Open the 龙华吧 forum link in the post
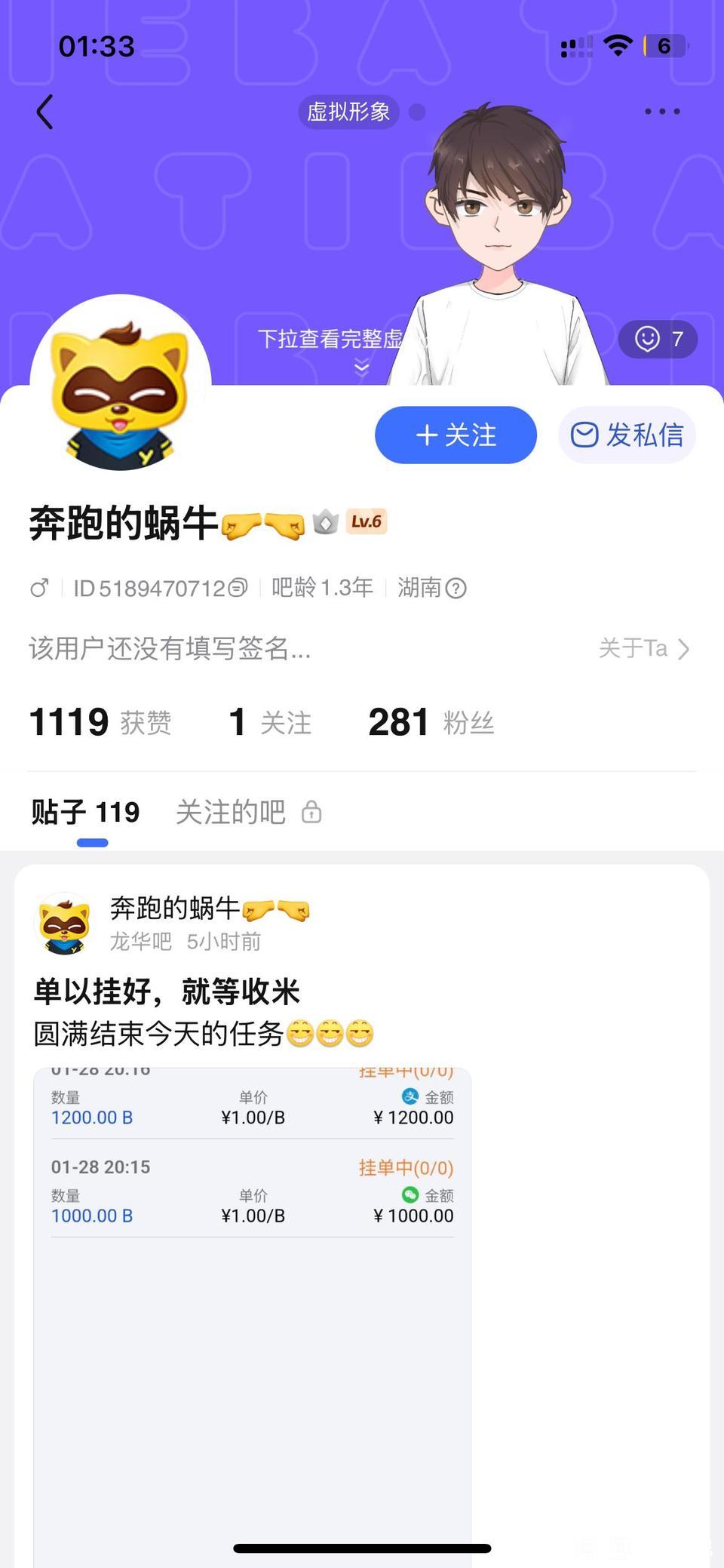This screenshot has height=1568, width=724. (x=141, y=942)
